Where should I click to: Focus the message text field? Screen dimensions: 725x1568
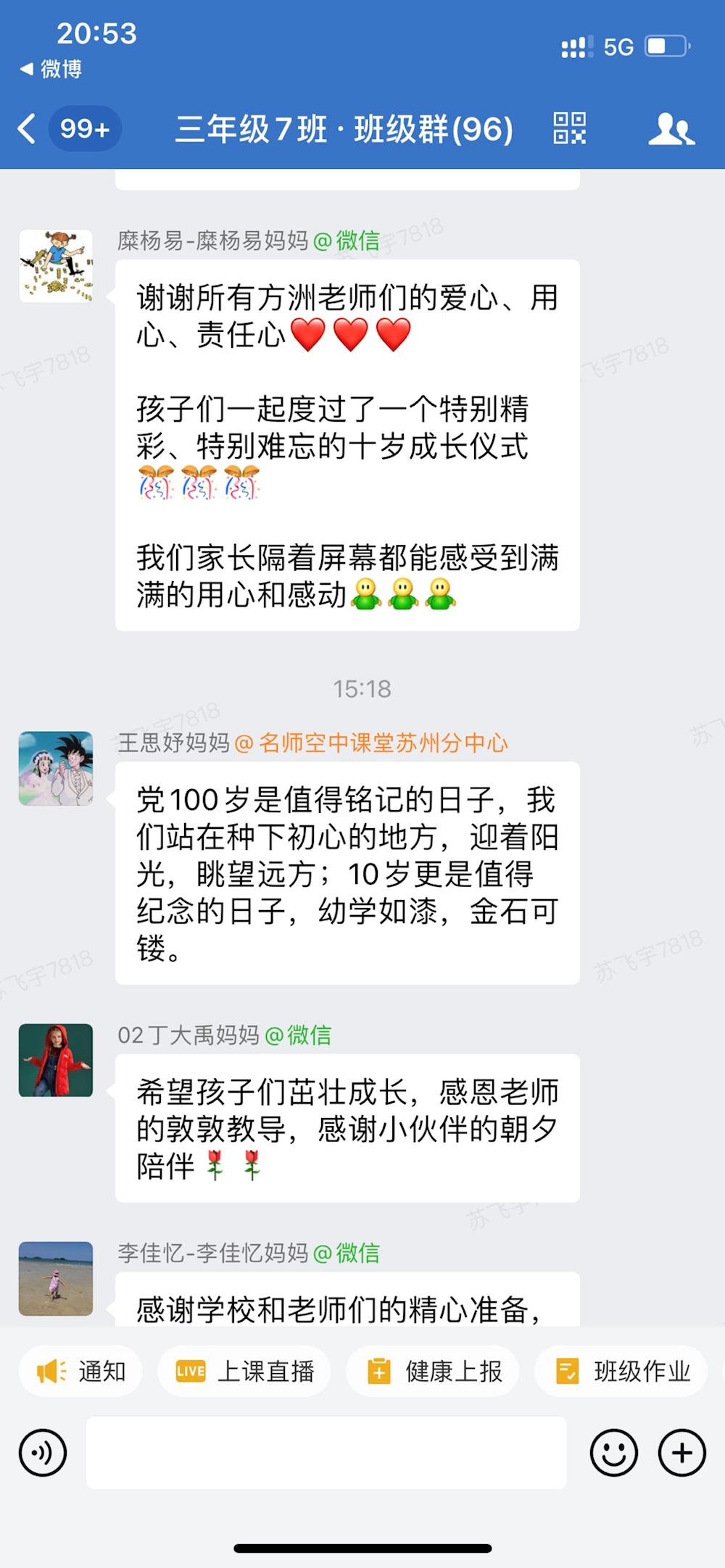point(326,1453)
